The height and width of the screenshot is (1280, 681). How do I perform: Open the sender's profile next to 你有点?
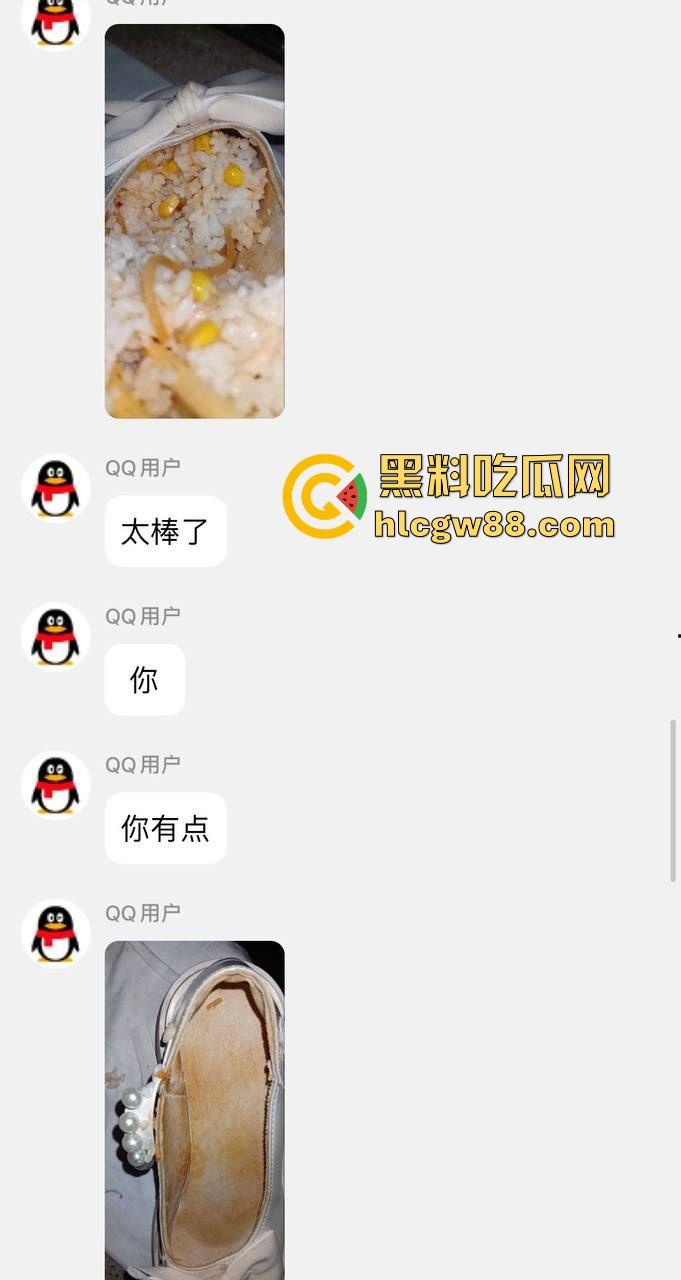tap(56, 785)
